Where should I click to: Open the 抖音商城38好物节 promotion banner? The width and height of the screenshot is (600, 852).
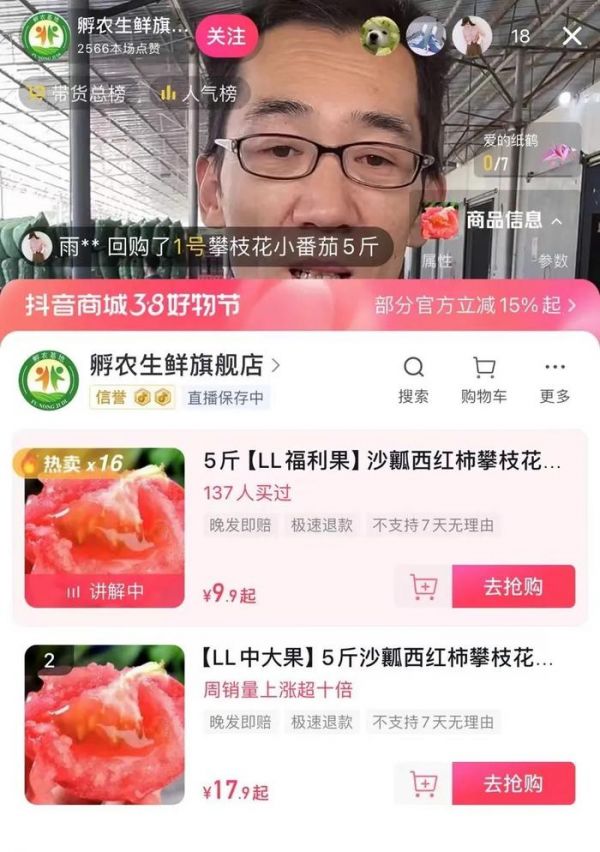pyautogui.click(x=300, y=304)
